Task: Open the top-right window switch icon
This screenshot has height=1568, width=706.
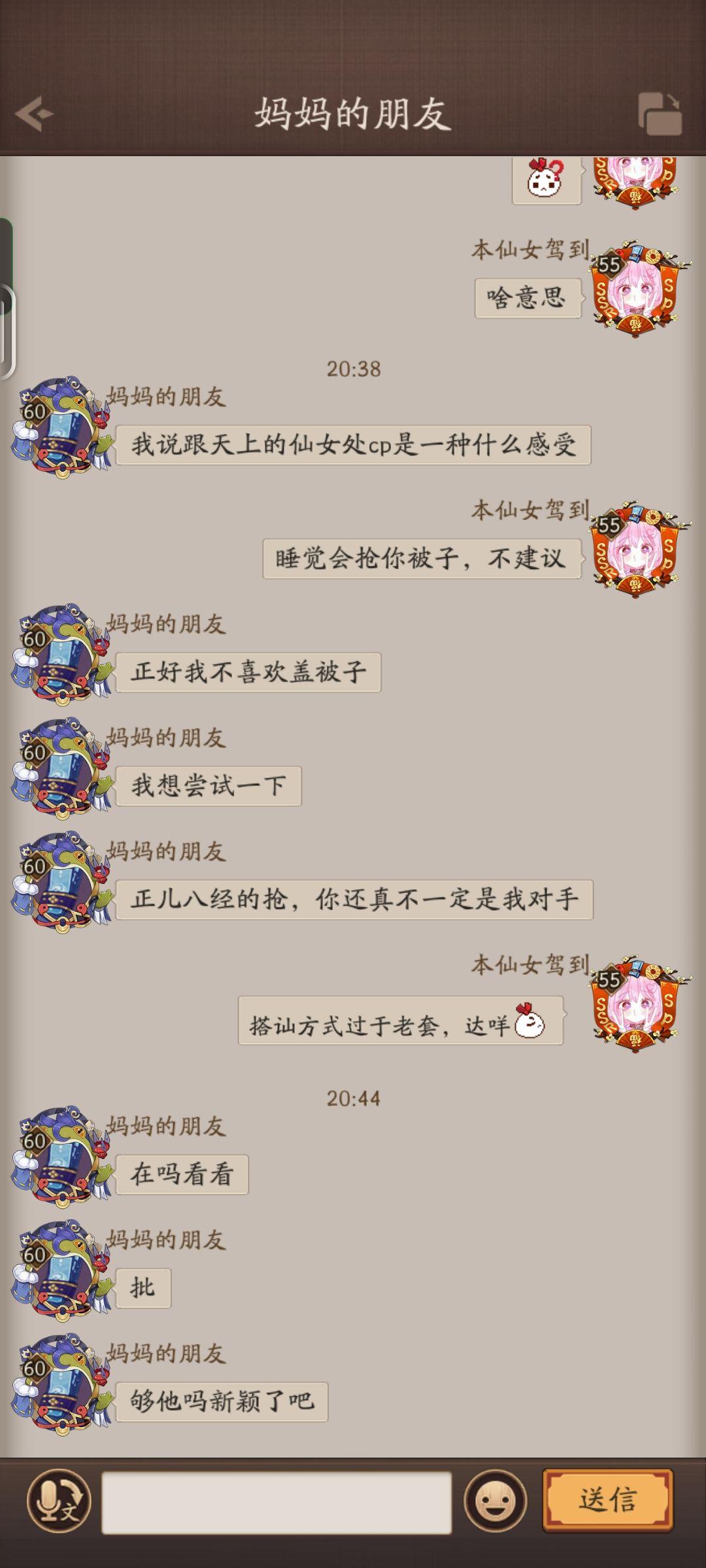Action: click(659, 114)
